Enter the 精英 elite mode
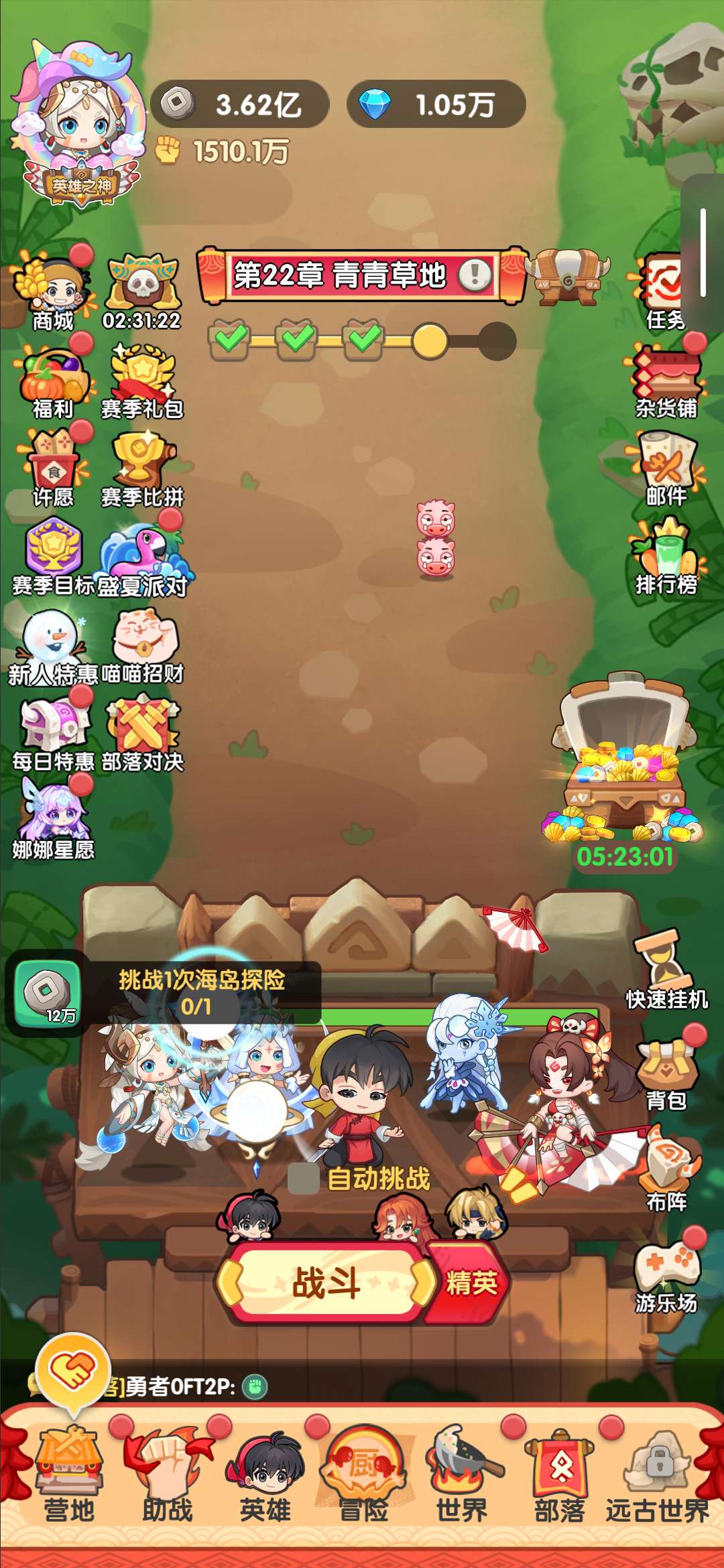 (x=471, y=1283)
